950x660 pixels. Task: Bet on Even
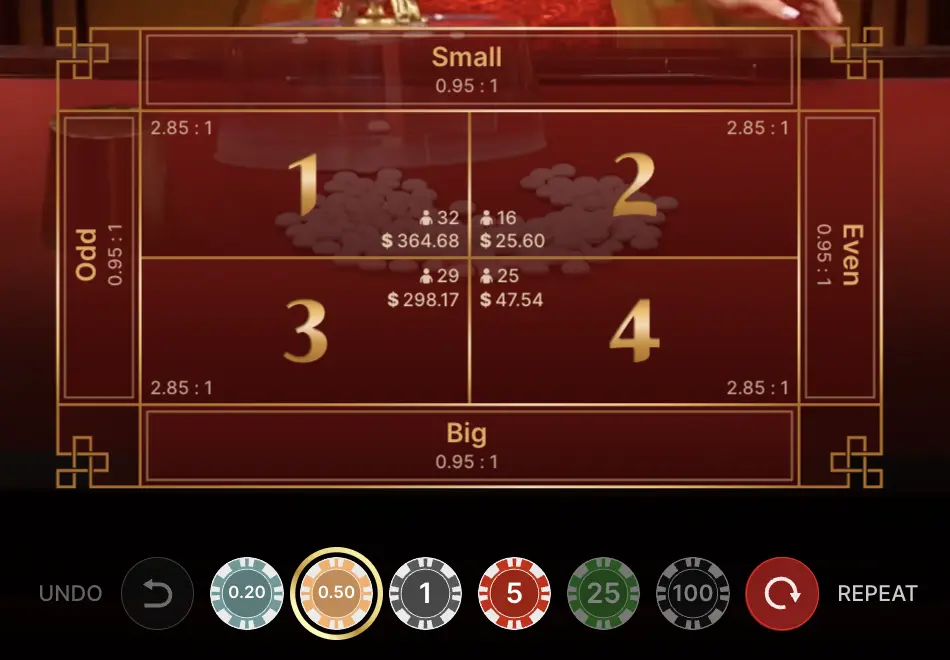[x=839, y=256]
